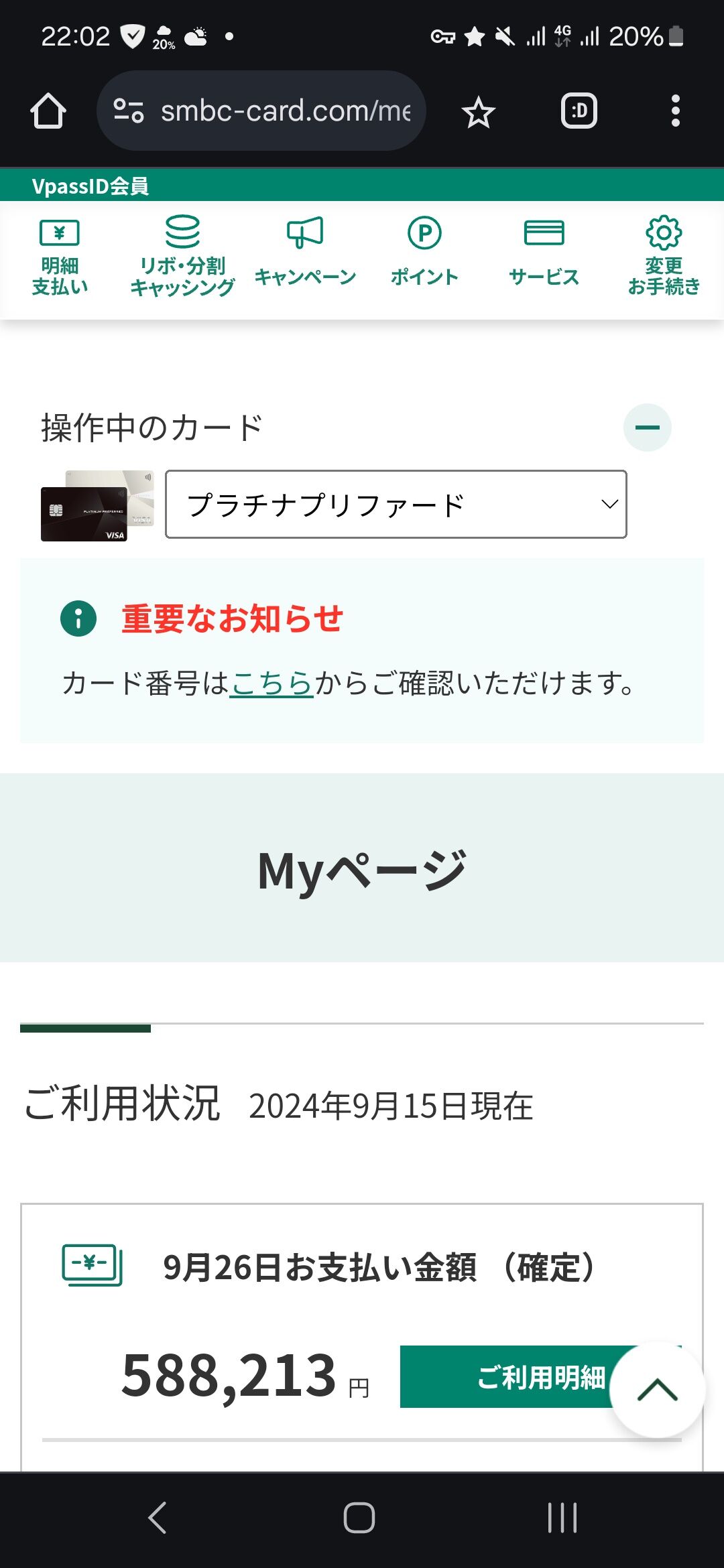Go back with the system back button
Viewport: 724px width, 1568px height.
click(x=158, y=1518)
